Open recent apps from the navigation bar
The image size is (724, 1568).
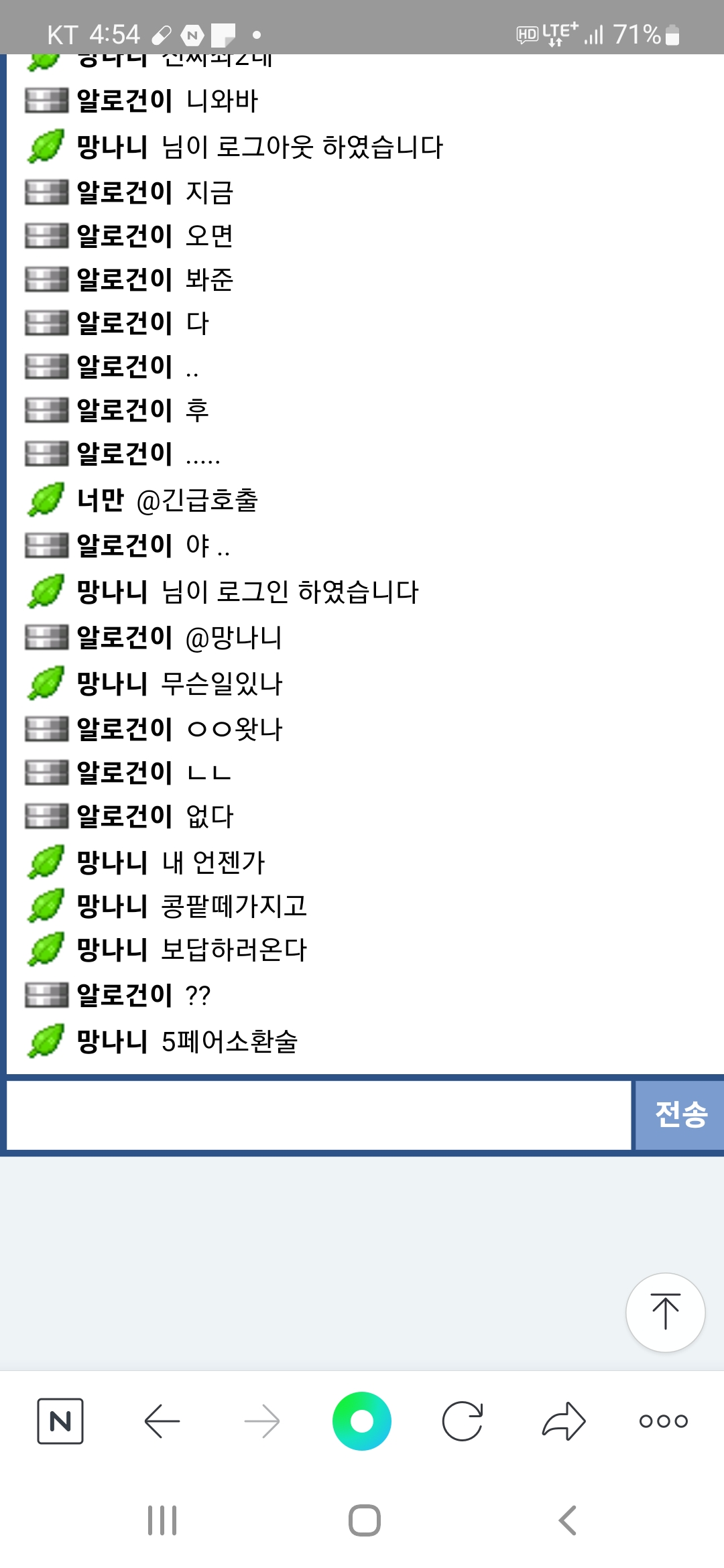point(162,1520)
